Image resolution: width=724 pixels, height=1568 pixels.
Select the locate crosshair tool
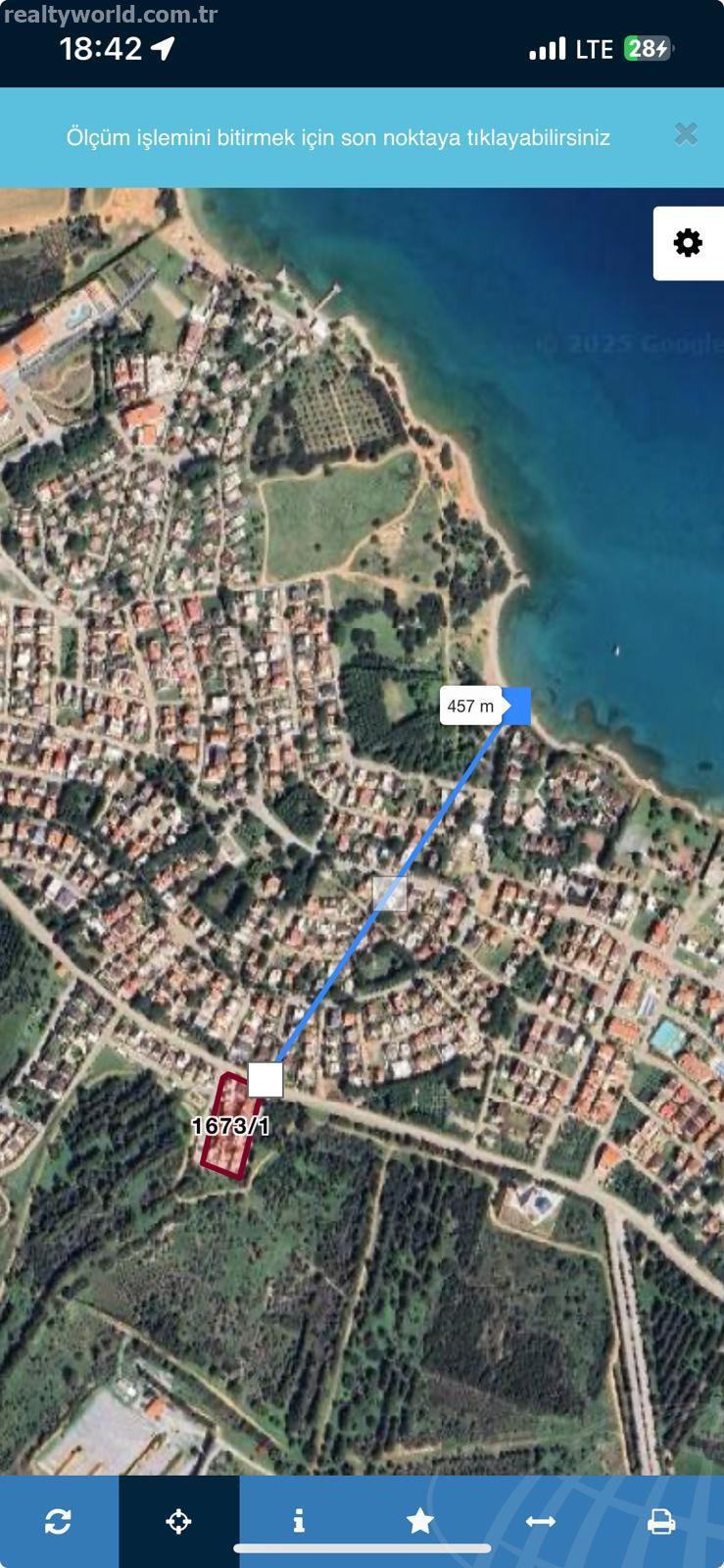tap(179, 1521)
